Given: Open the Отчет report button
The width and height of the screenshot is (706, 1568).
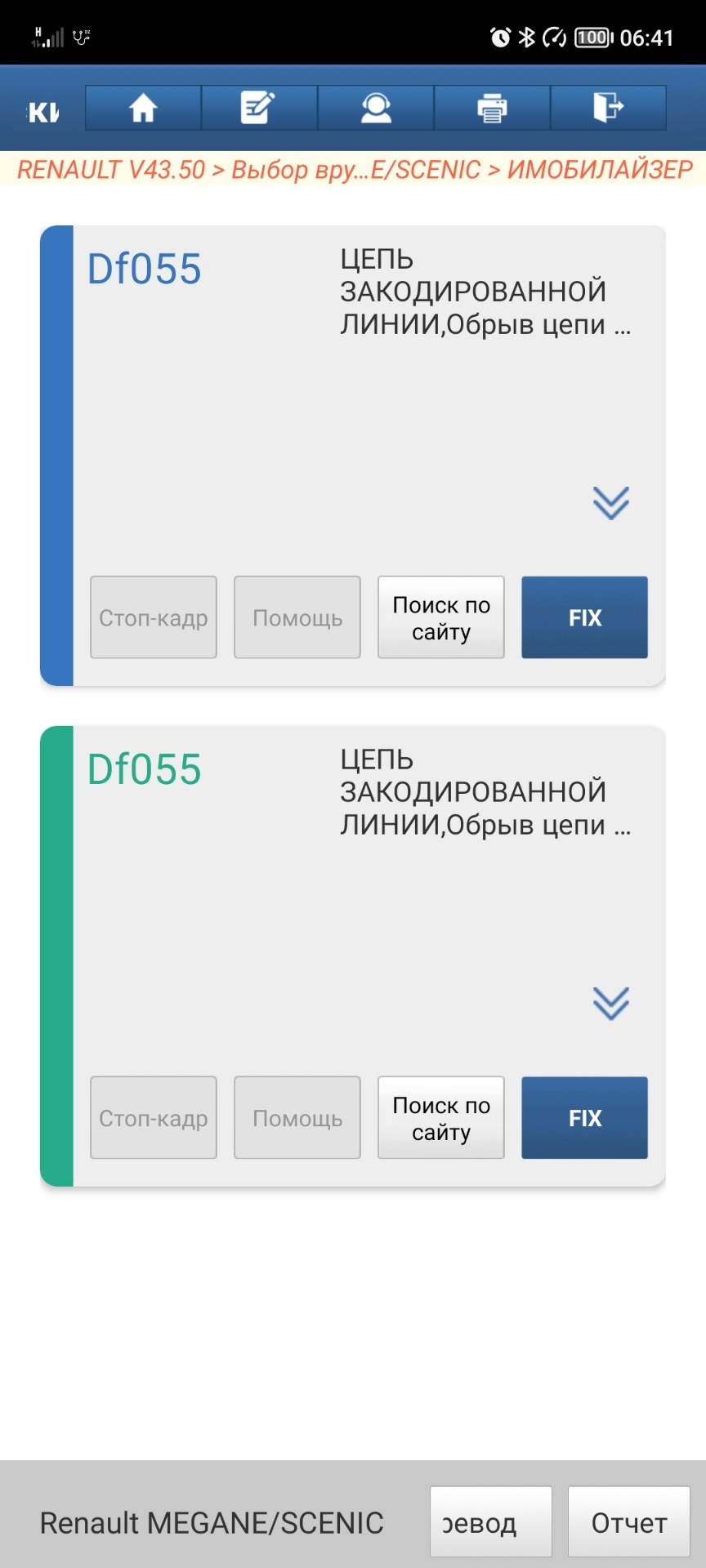Looking at the screenshot, I should (629, 1522).
